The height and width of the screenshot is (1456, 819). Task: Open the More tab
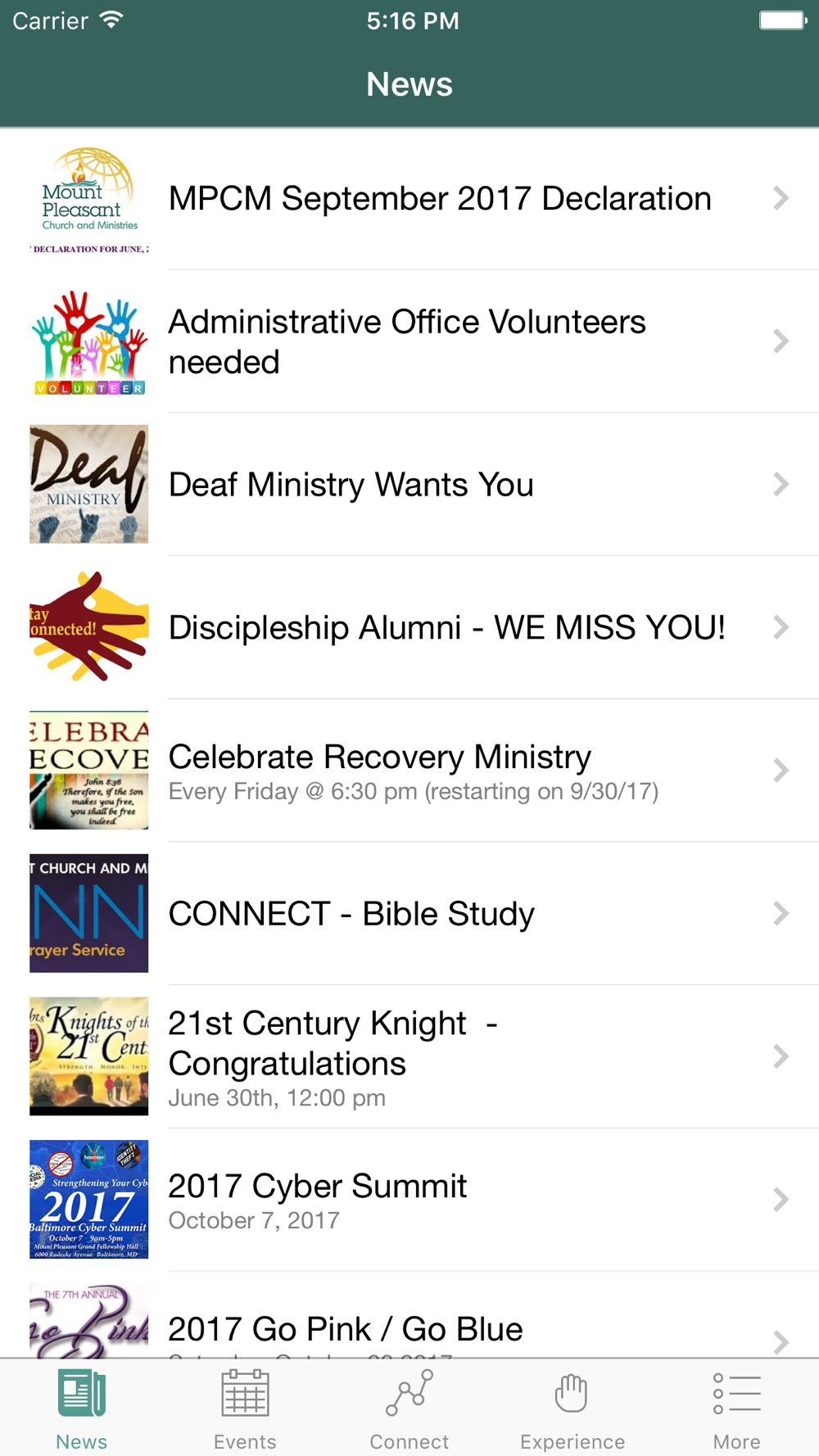tap(737, 1409)
